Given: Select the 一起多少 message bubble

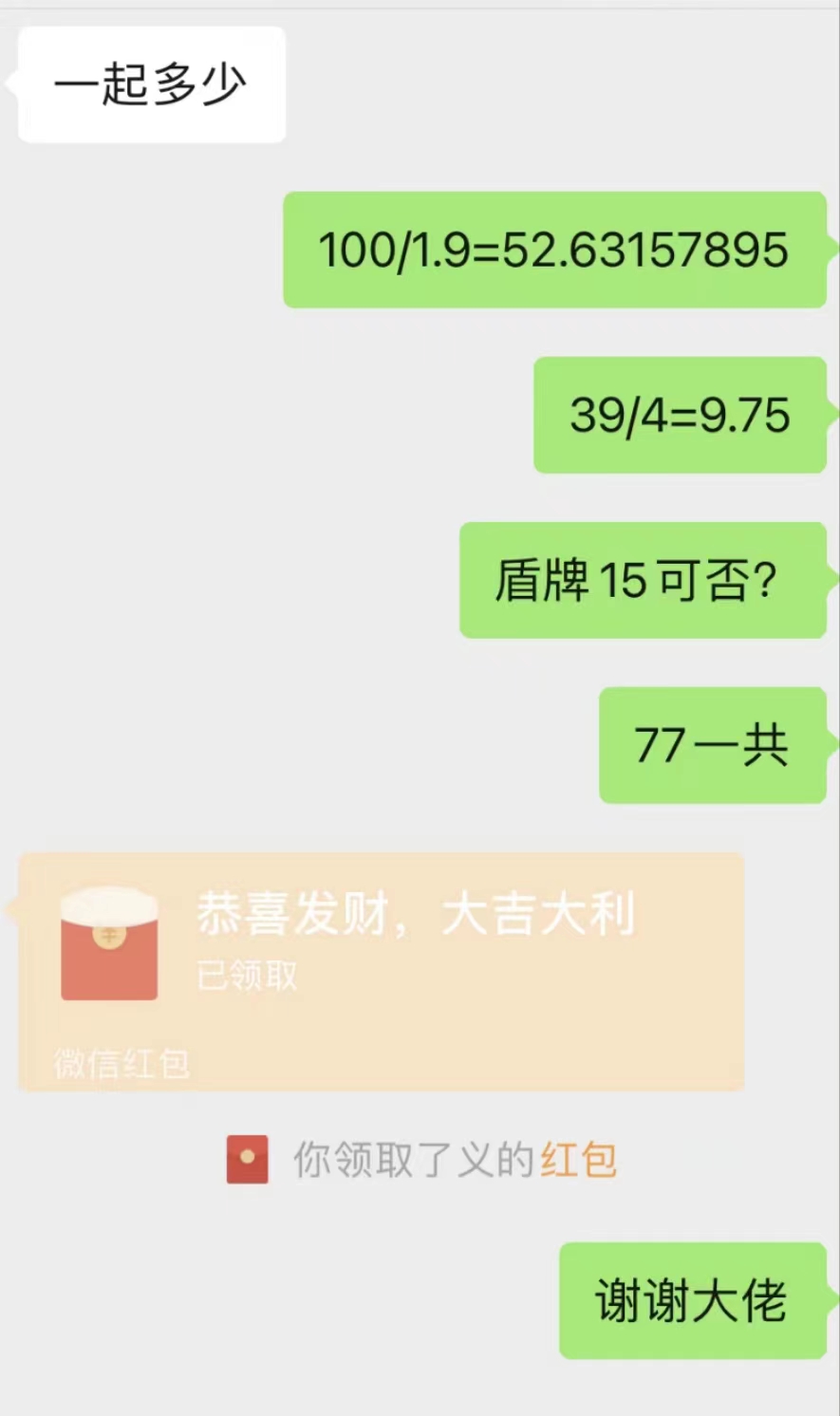Looking at the screenshot, I should pos(152,83).
